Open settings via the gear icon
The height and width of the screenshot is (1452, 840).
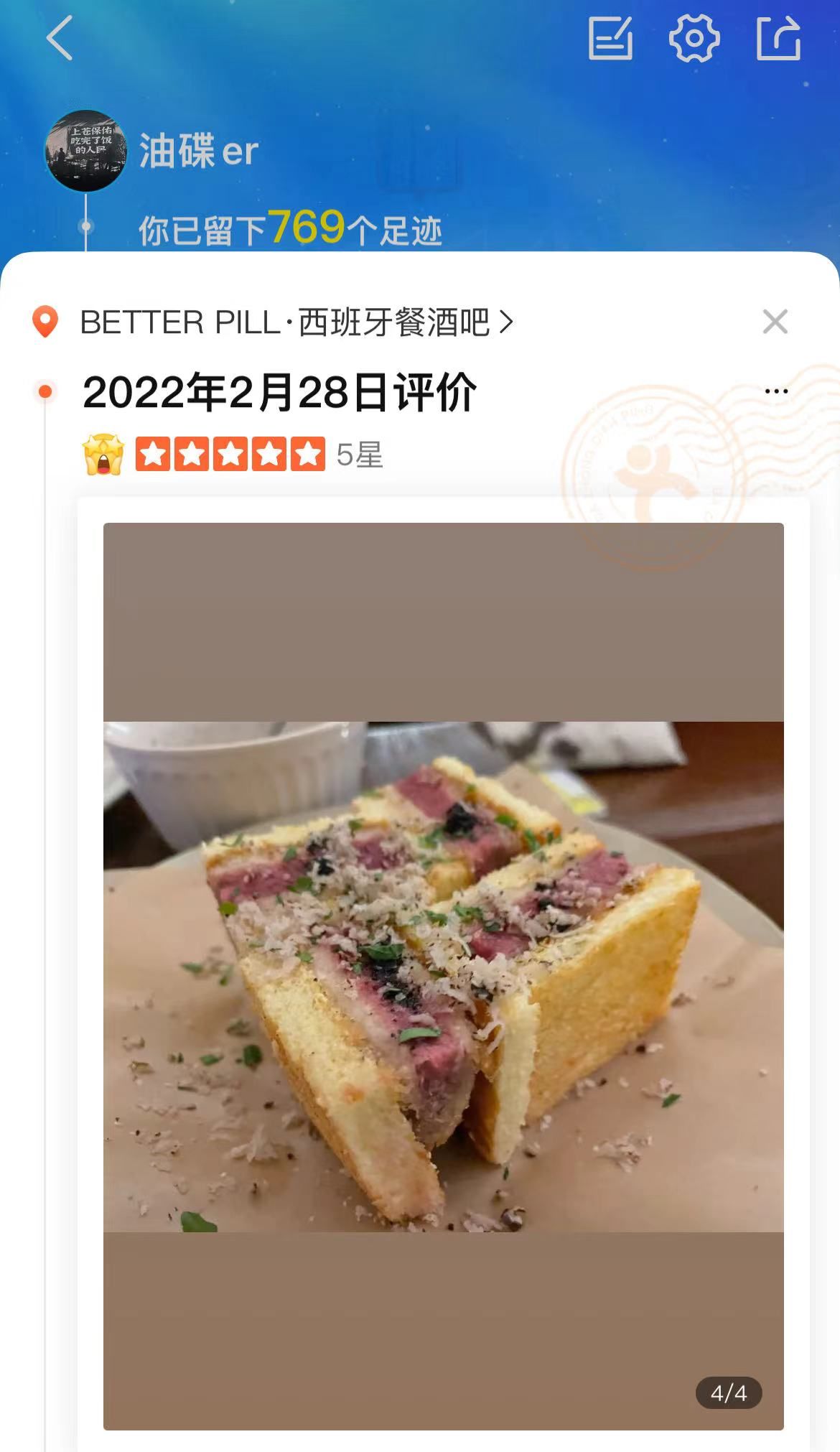tap(694, 38)
